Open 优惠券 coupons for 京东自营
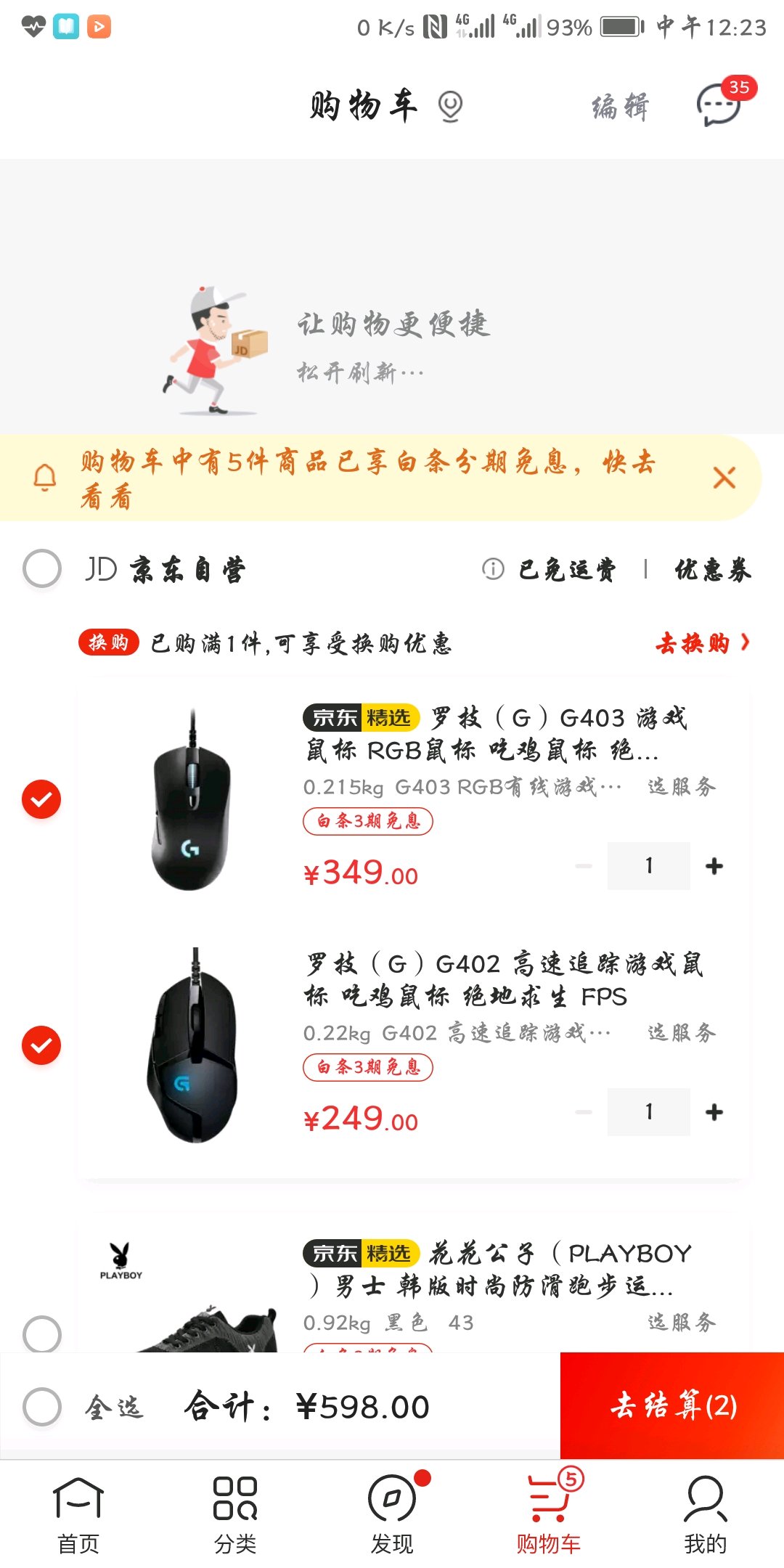The height and width of the screenshot is (1568, 784). tap(712, 570)
